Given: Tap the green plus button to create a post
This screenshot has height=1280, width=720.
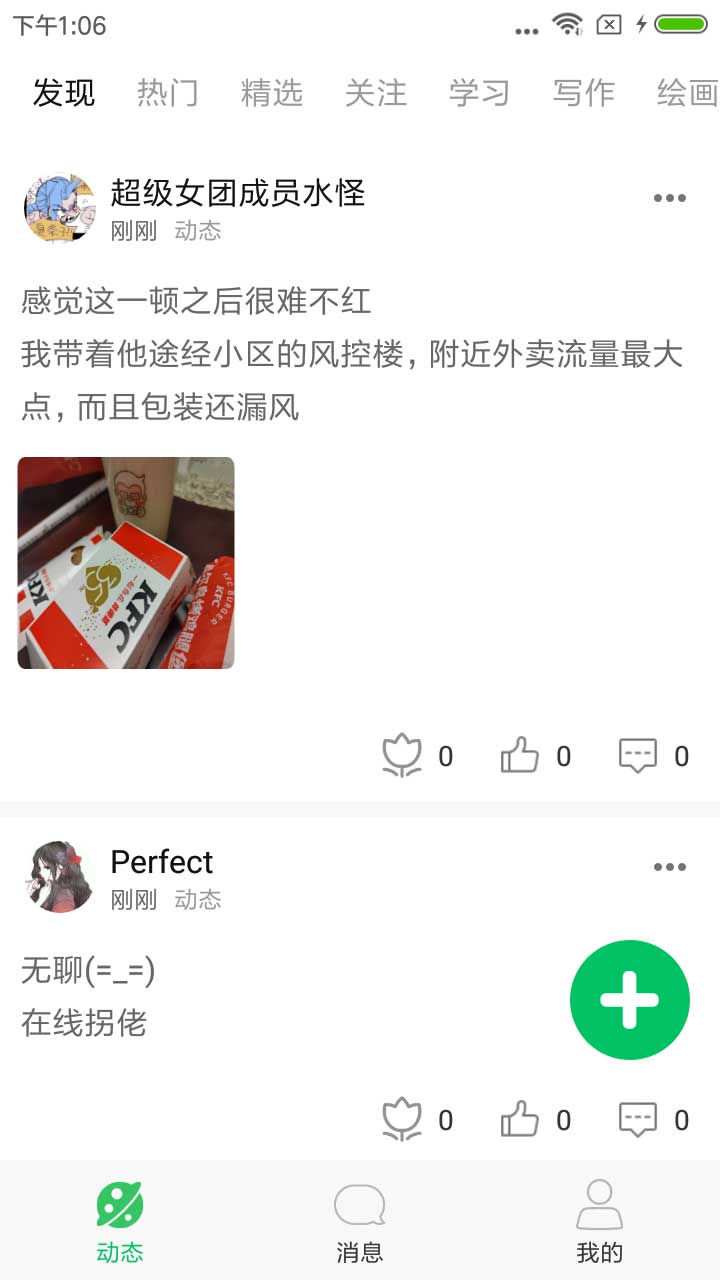Looking at the screenshot, I should point(629,998).
